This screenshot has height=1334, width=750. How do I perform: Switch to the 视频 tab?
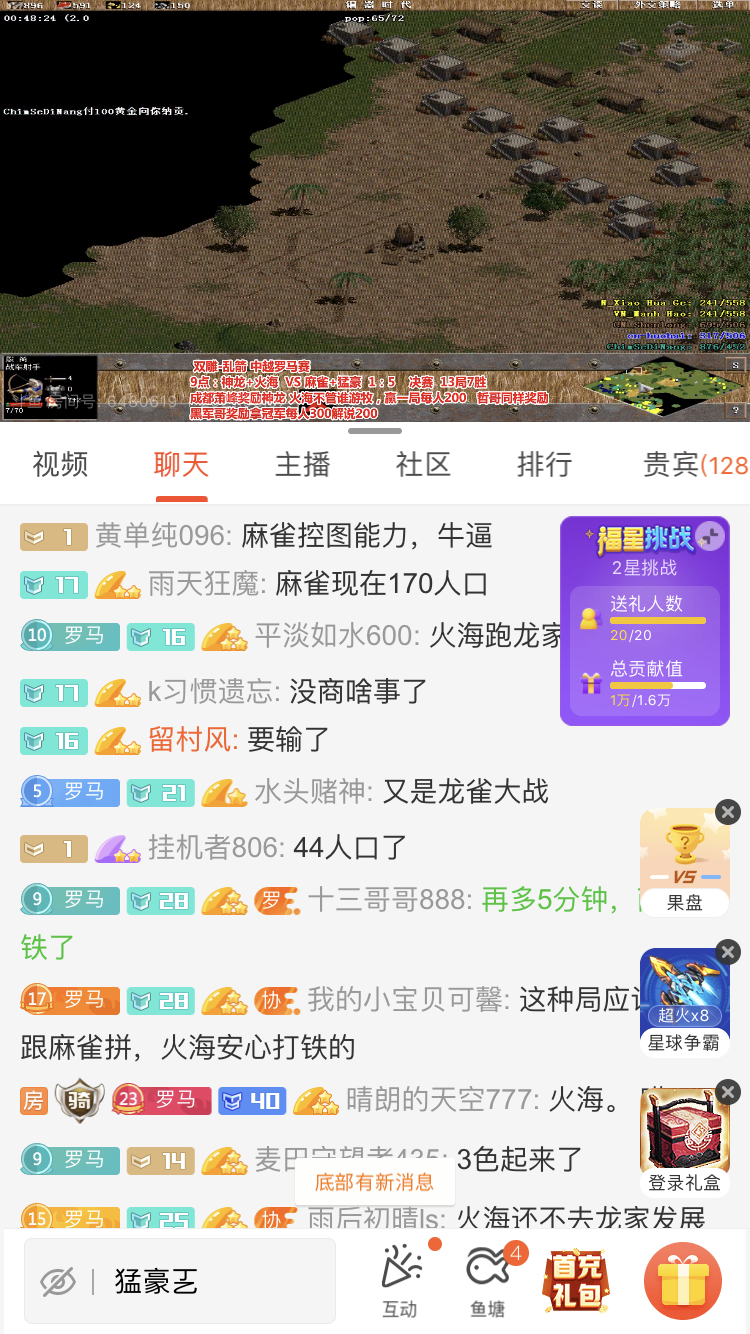pos(60,464)
